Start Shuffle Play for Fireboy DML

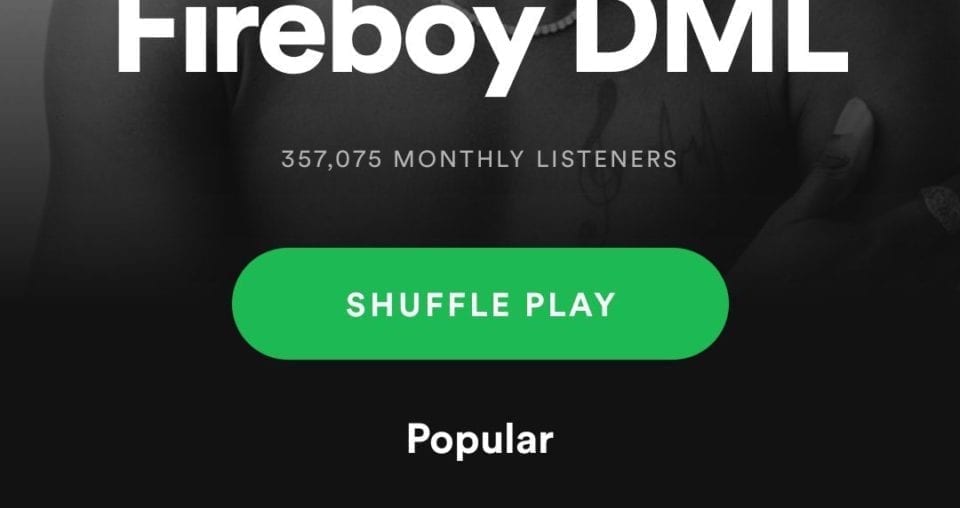480,304
